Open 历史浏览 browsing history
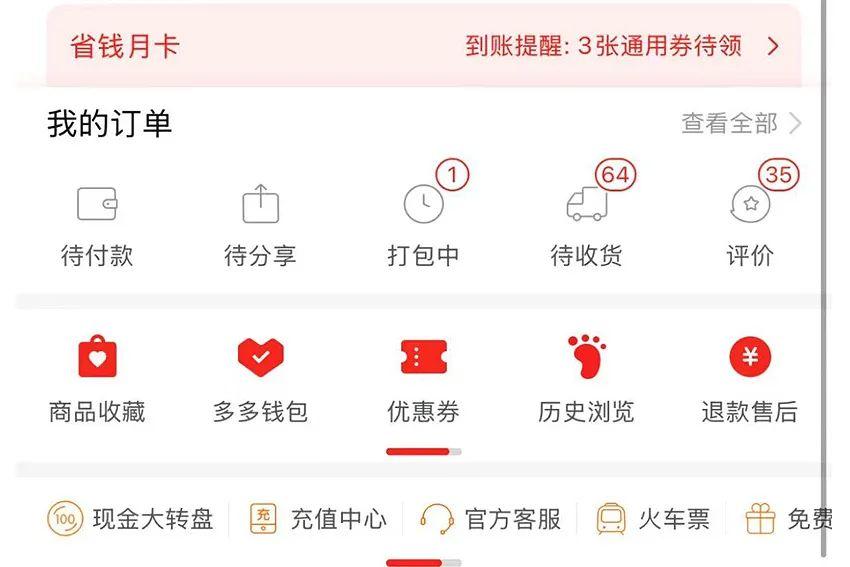850x567 pixels. pos(587,380)
